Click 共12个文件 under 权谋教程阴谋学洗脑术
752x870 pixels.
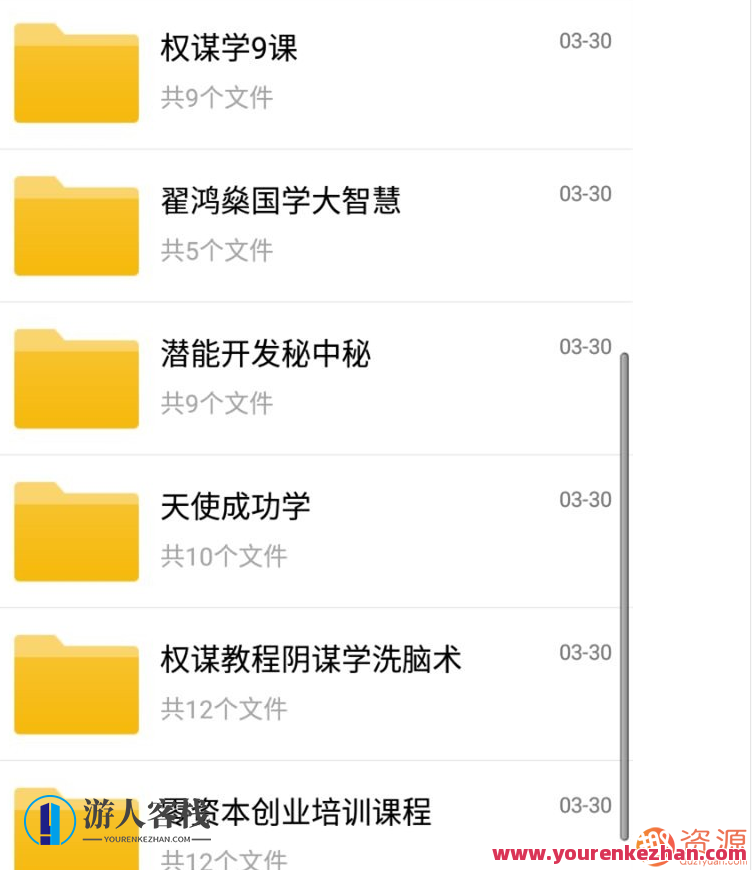click(222, 708)
